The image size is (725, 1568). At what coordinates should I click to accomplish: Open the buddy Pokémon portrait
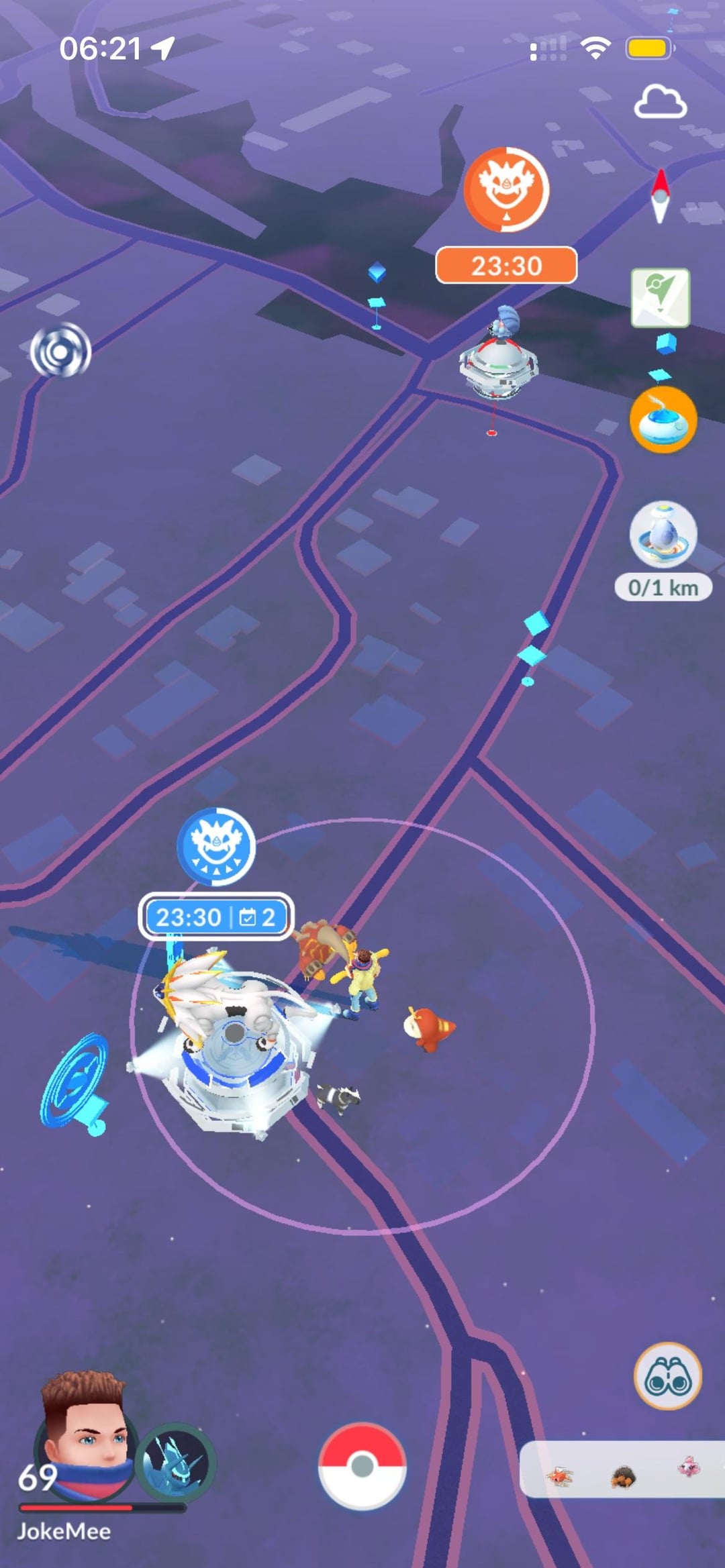[176, 1461]
